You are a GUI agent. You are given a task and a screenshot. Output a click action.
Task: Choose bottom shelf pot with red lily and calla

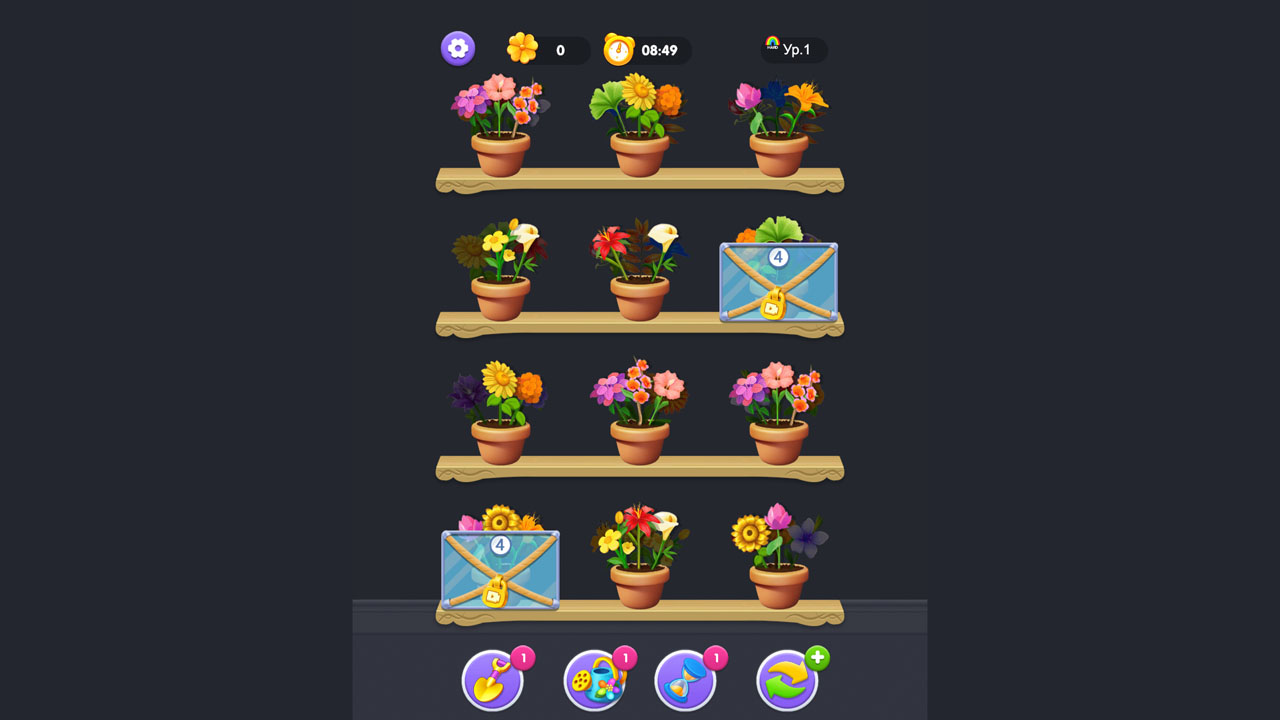[x=639, y=557]
